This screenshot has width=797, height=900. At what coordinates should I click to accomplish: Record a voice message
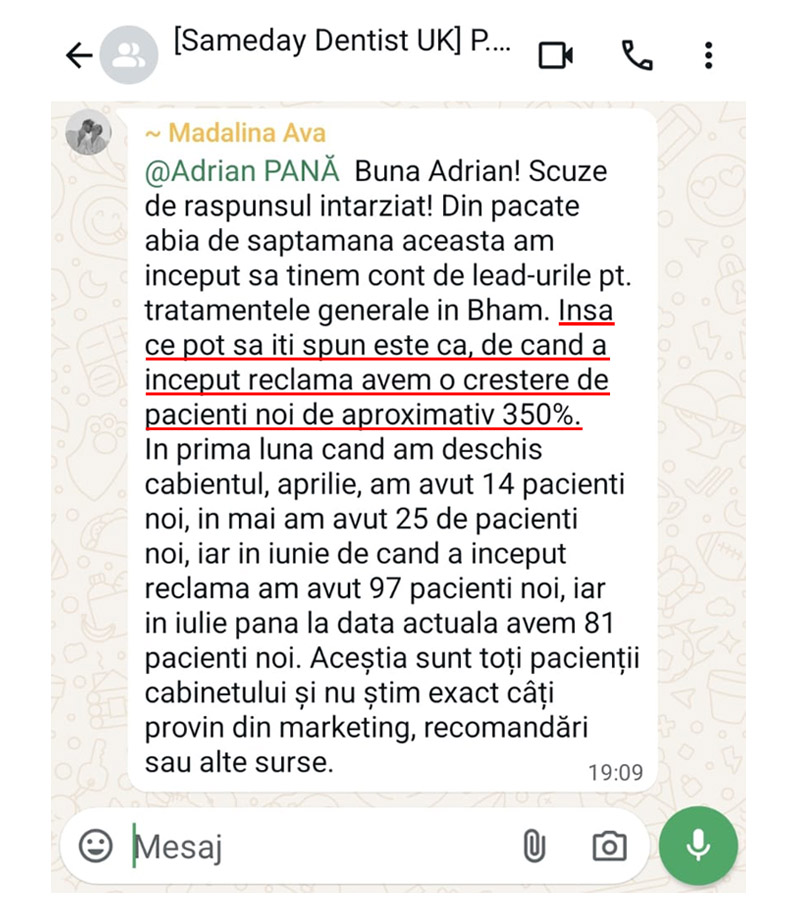[698, 845]
